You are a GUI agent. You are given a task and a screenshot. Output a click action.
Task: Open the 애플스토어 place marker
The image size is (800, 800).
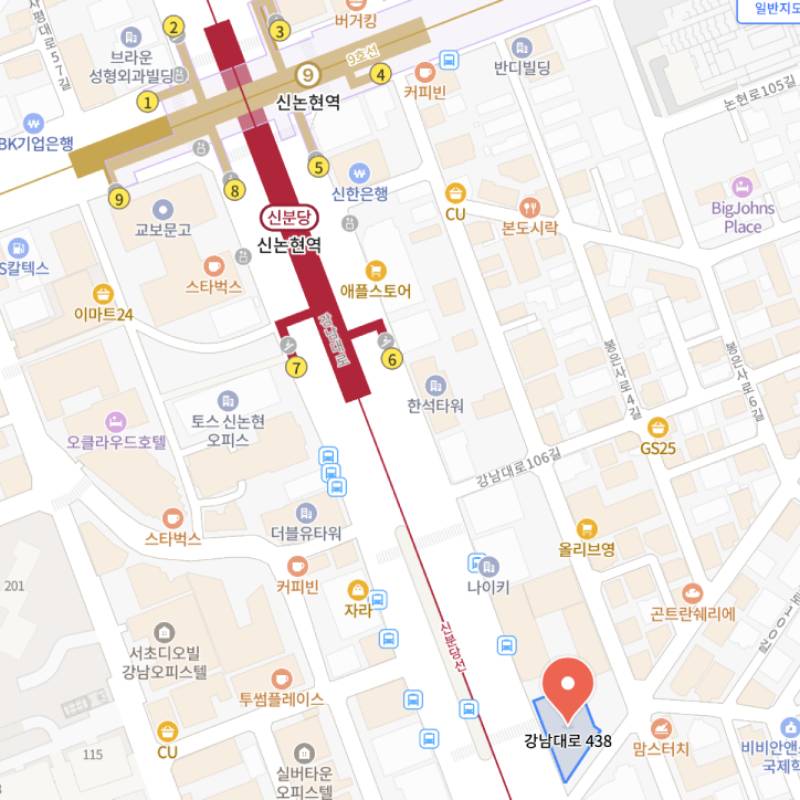click(376, 269)
